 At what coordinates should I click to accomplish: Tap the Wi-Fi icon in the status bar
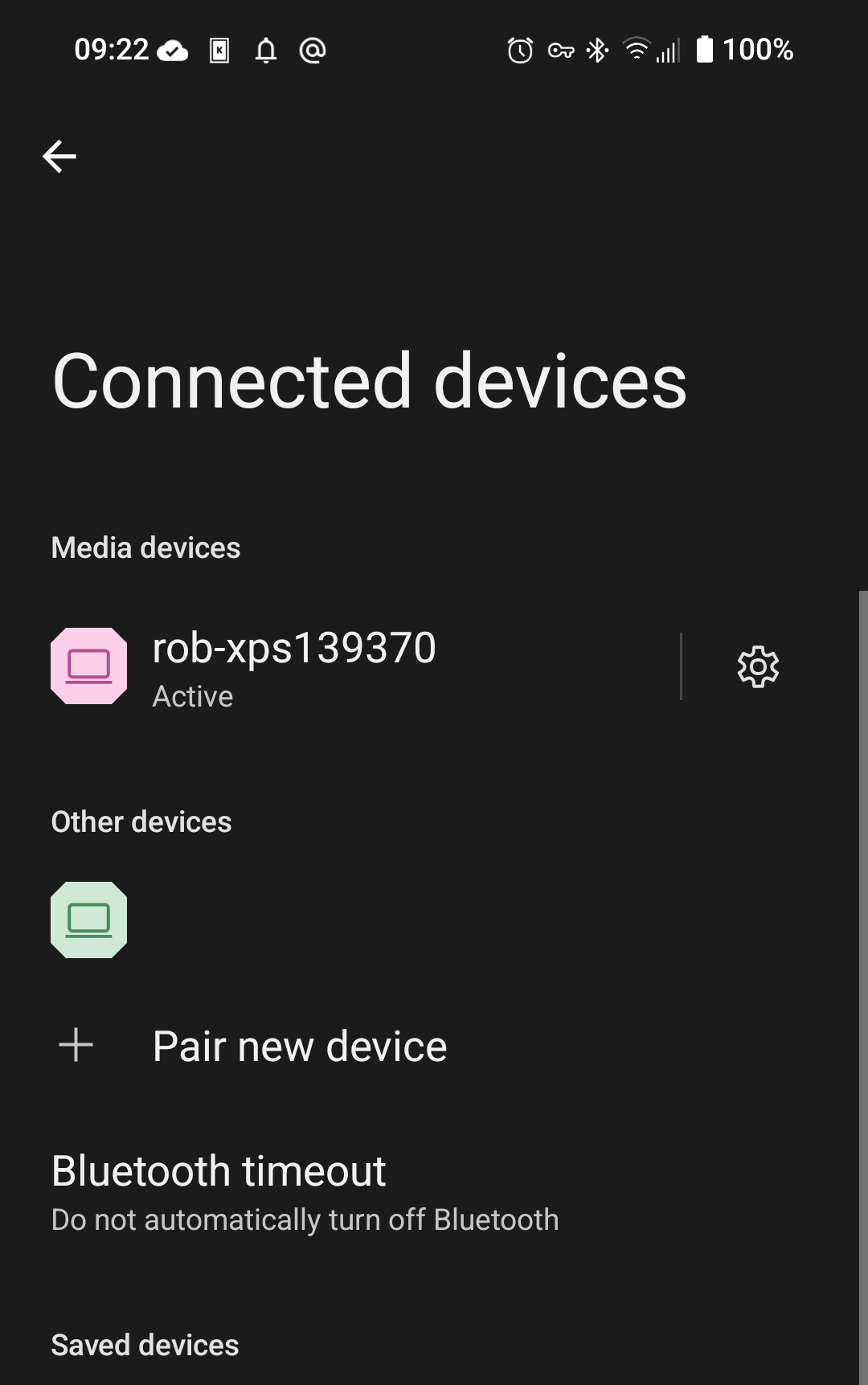[637, 50]
